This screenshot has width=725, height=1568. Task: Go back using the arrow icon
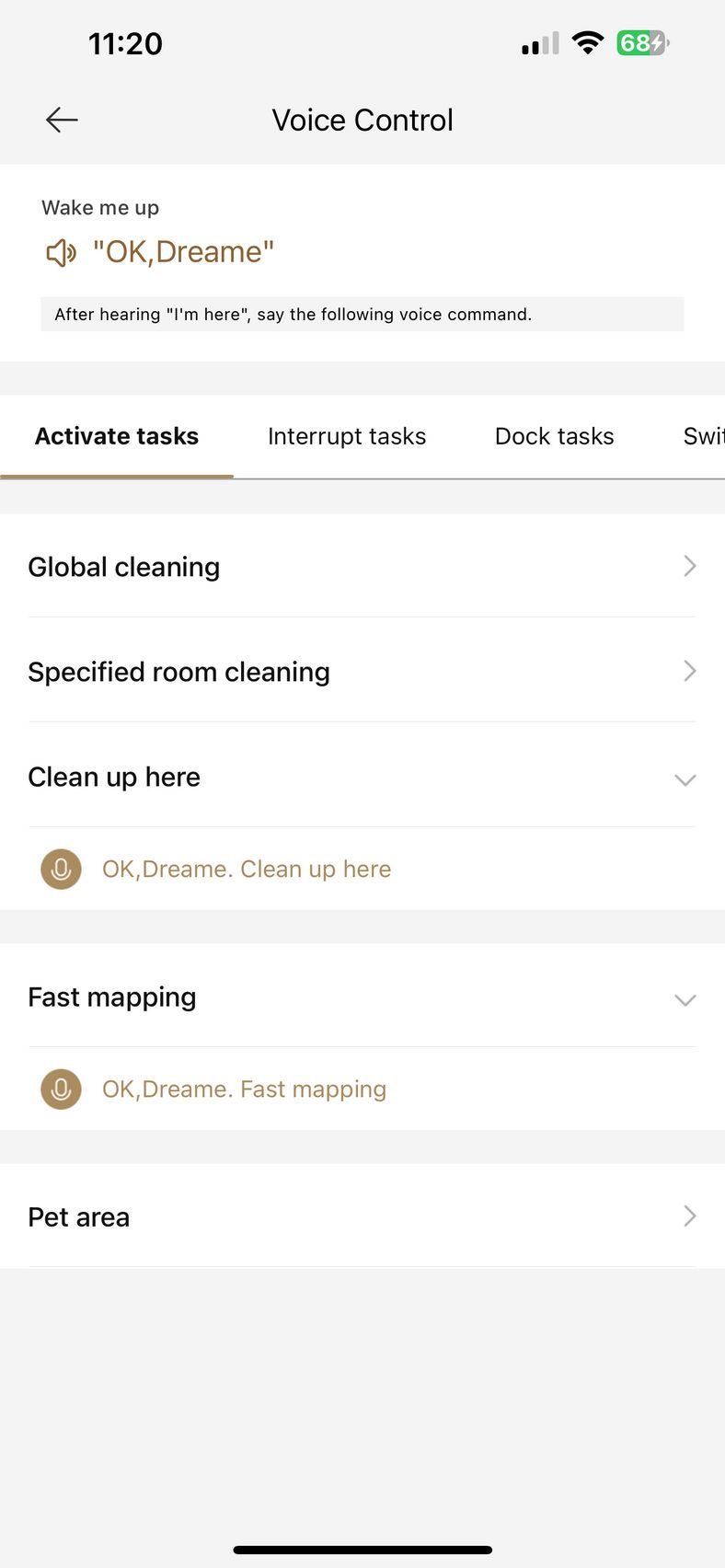[62, 120]
